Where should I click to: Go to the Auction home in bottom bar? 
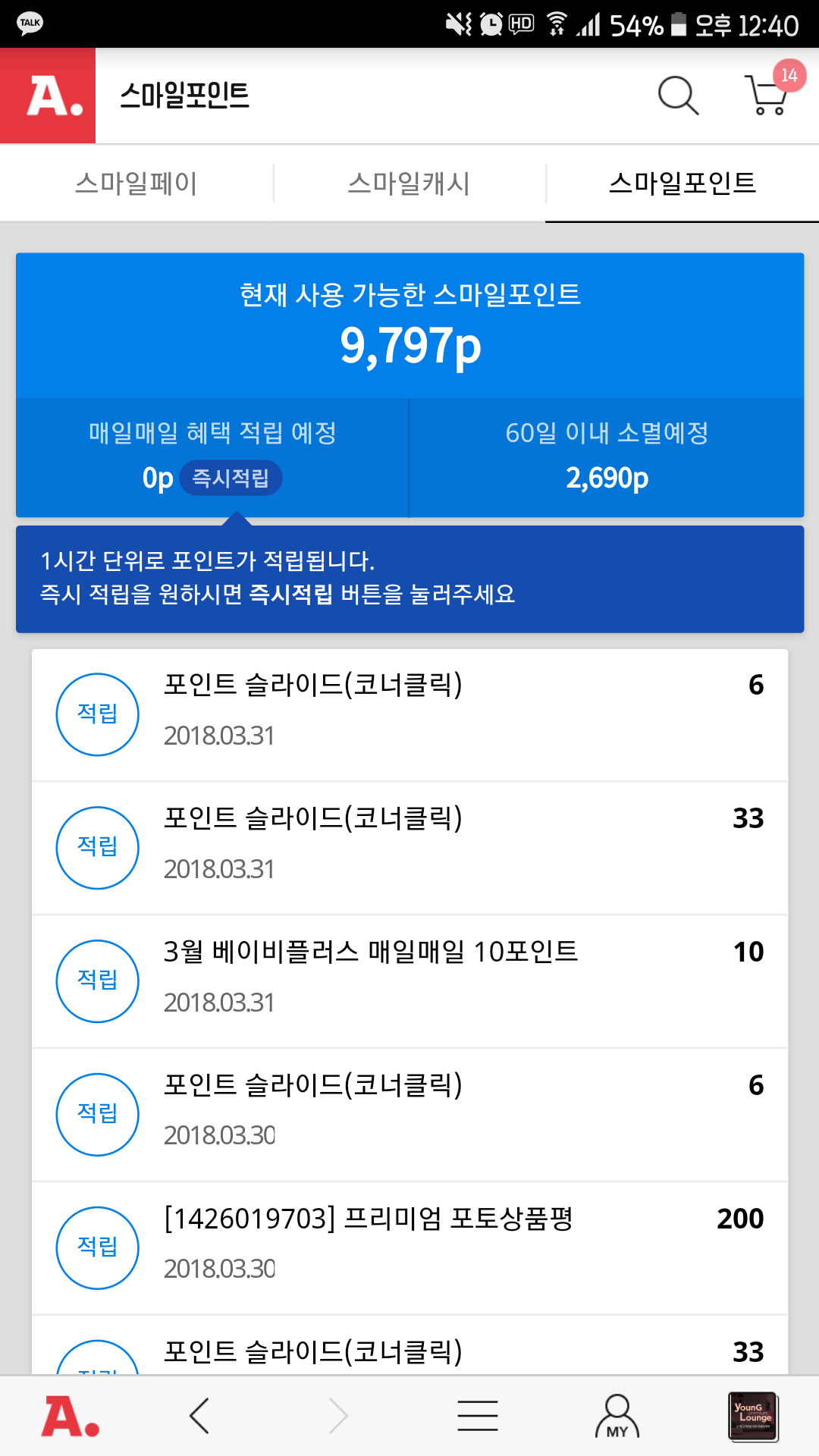(70, 1416)
